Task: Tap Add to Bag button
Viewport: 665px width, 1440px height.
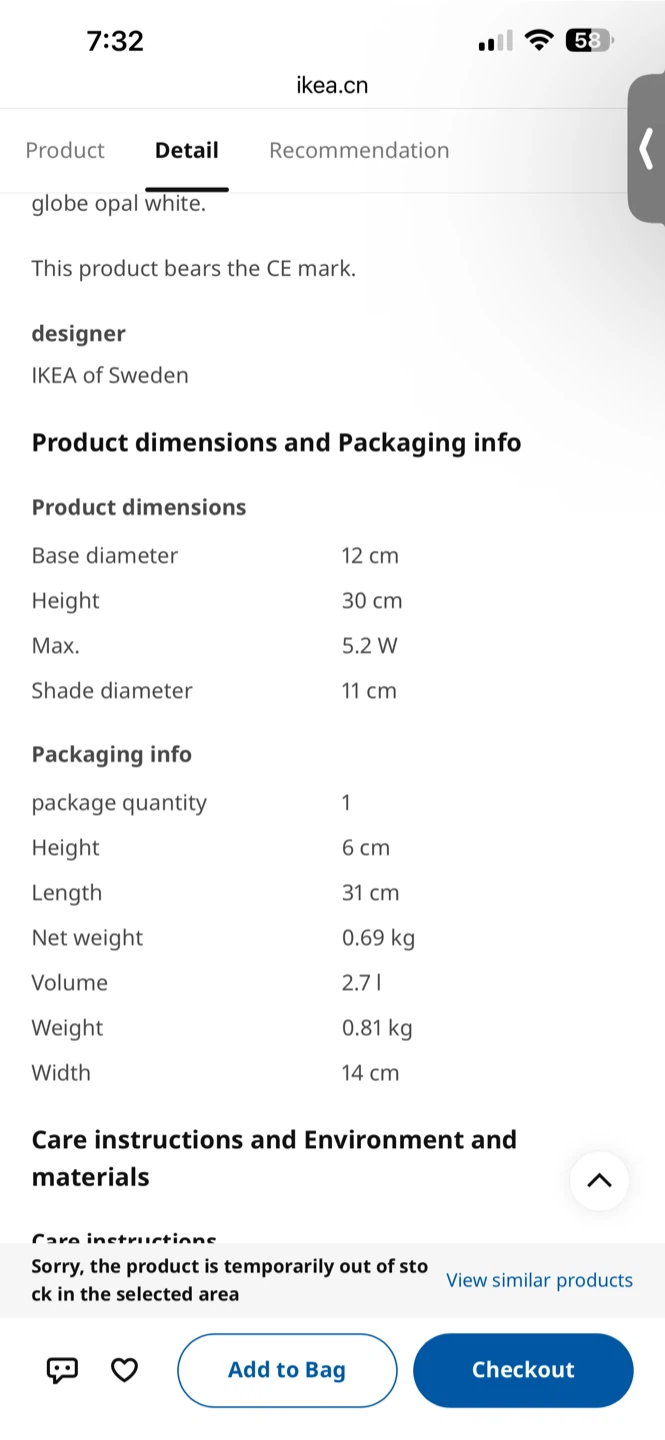Action: click(x=287, y=1370)
